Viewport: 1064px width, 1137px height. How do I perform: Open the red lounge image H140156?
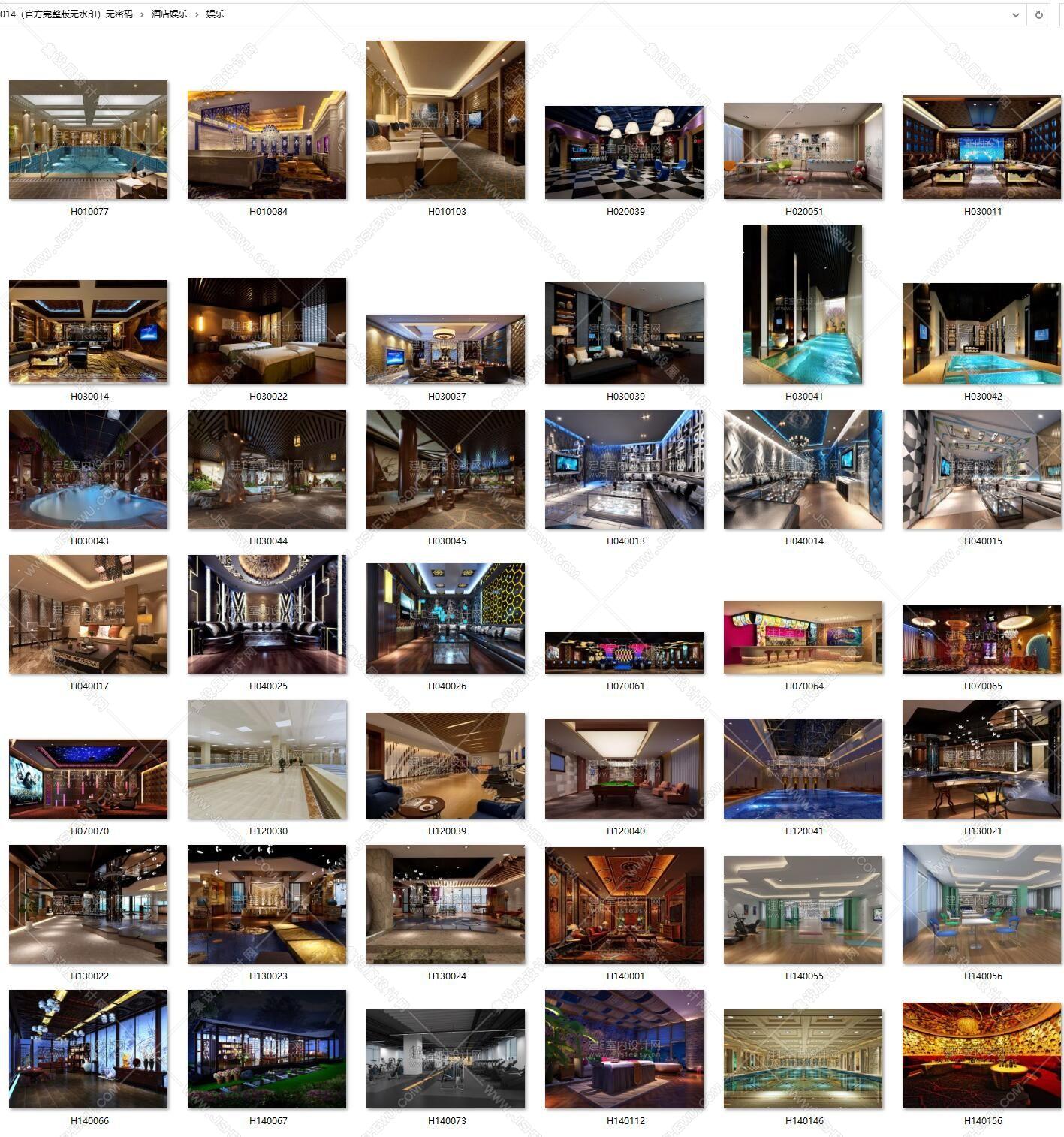pos(982,1055)
